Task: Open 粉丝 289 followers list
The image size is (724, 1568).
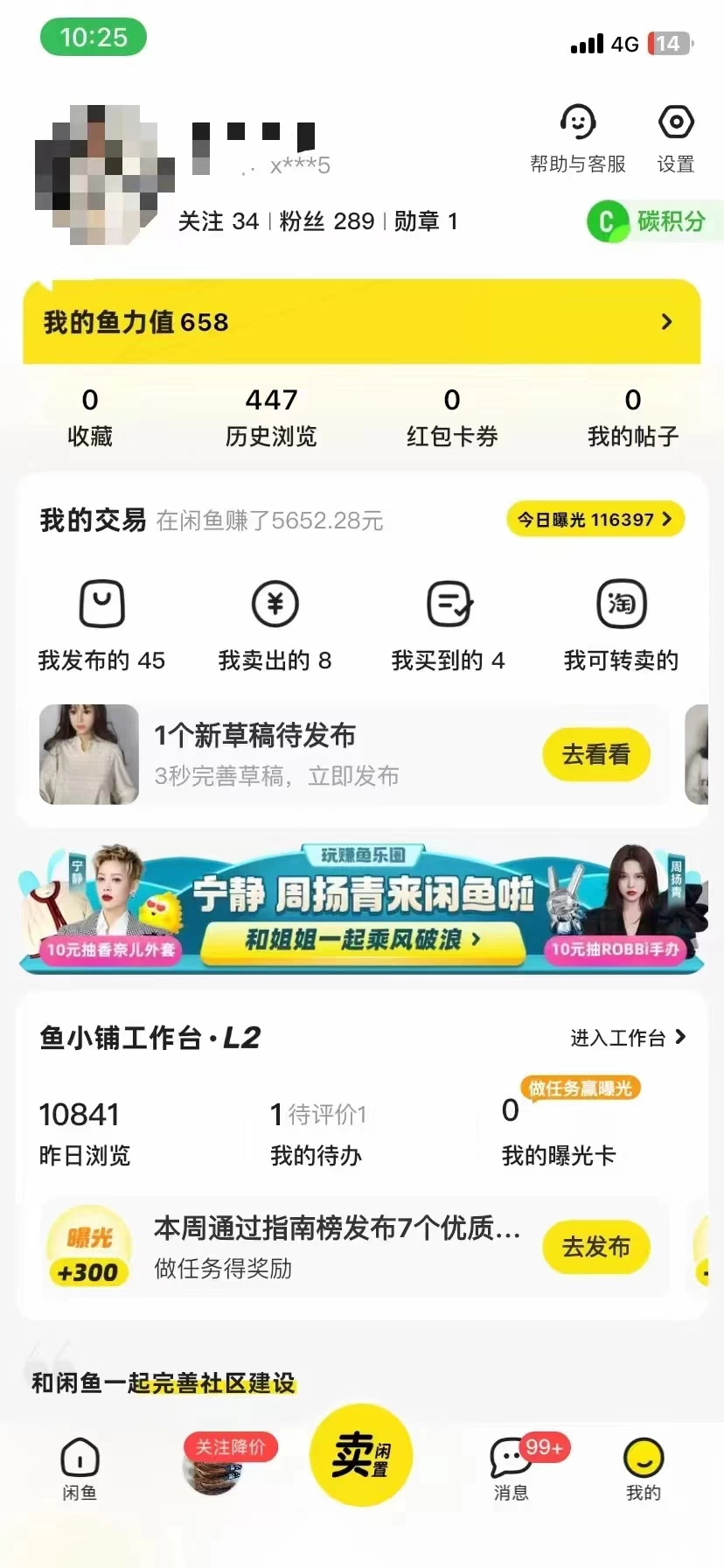Action: [316, 221]
